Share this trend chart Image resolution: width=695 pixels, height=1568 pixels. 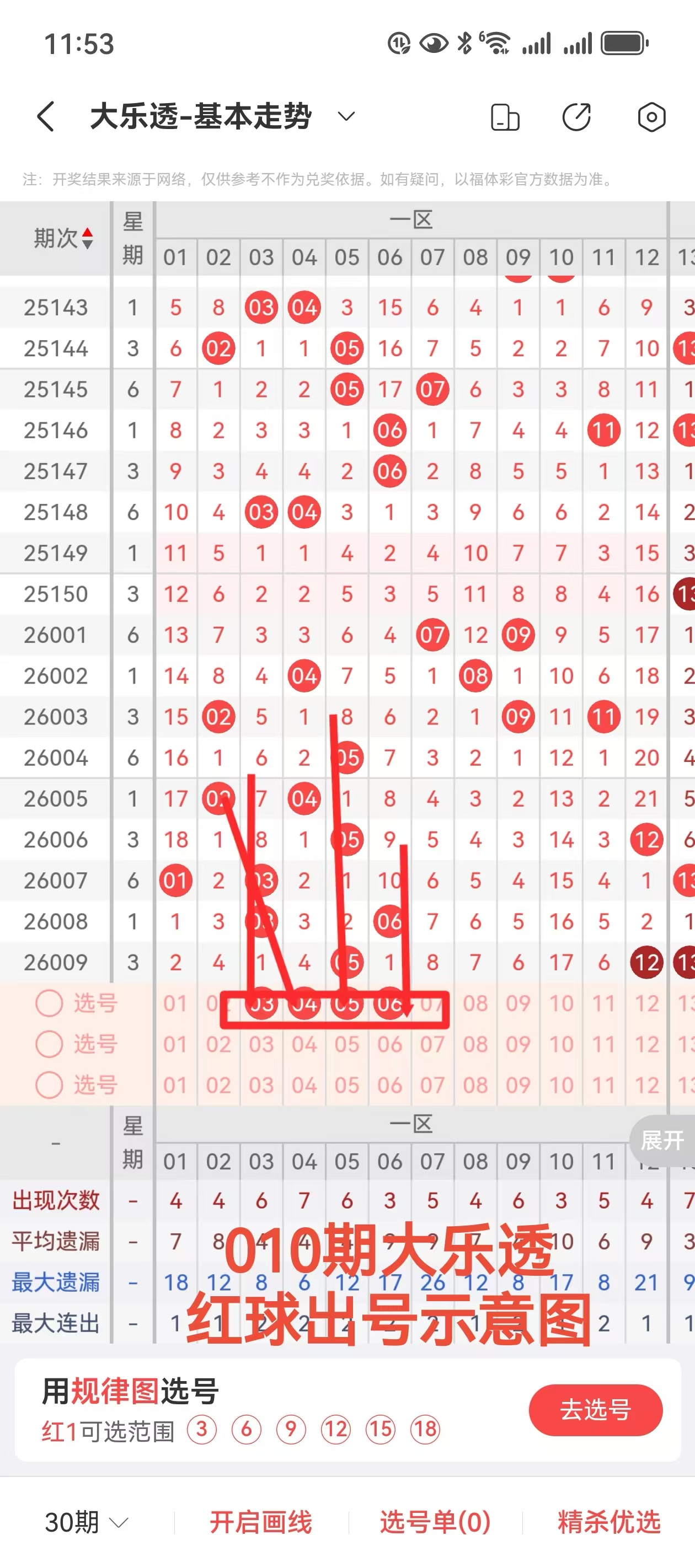click(576, 117)
